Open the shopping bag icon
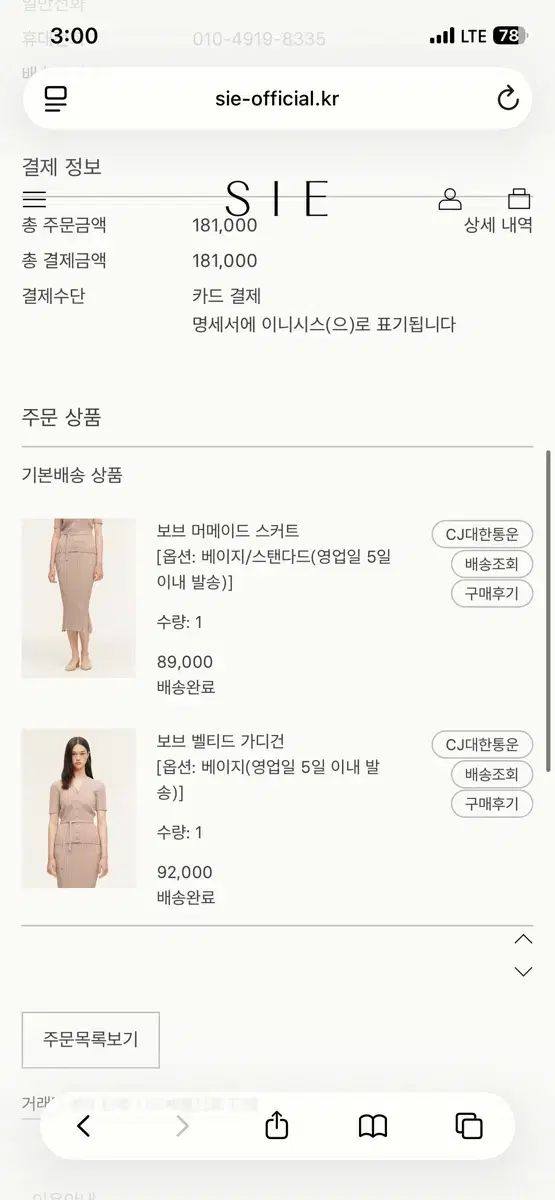The height and width of the screenshot is (1200, 555). click(x=519, y=198)
